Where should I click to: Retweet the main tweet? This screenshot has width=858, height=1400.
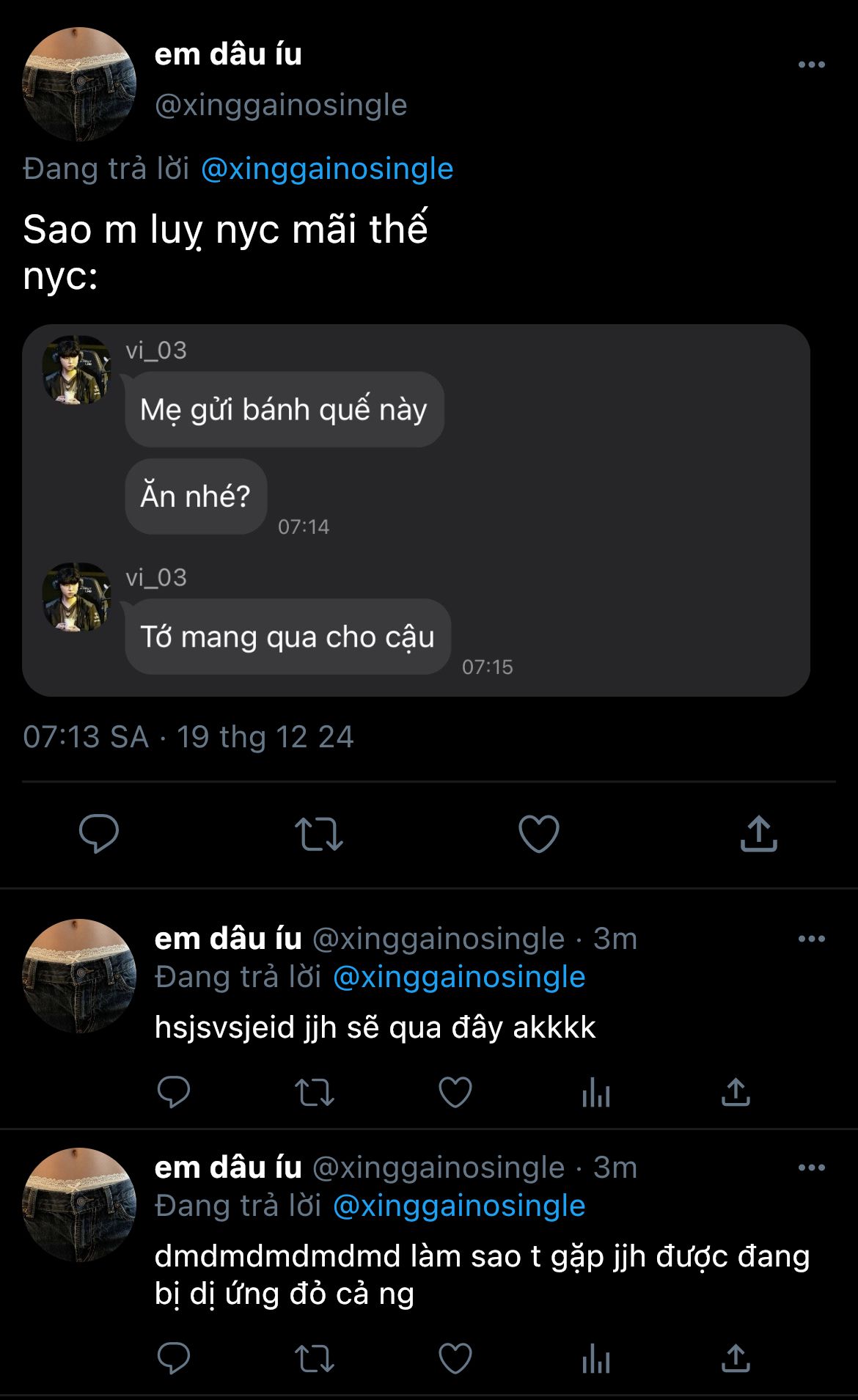point(319,834)
